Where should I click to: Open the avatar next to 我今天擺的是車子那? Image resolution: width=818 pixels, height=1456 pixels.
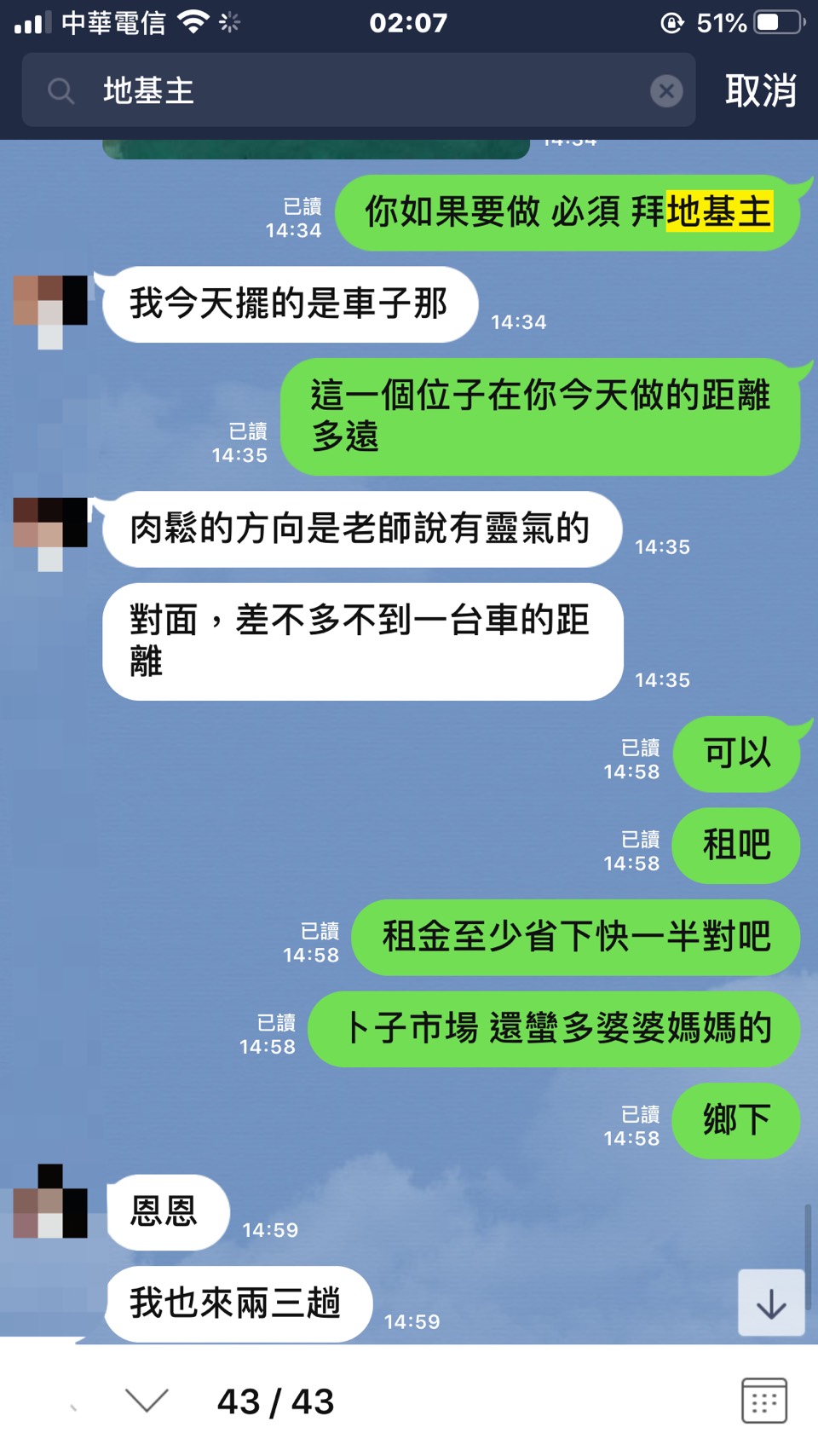[50, 311]
